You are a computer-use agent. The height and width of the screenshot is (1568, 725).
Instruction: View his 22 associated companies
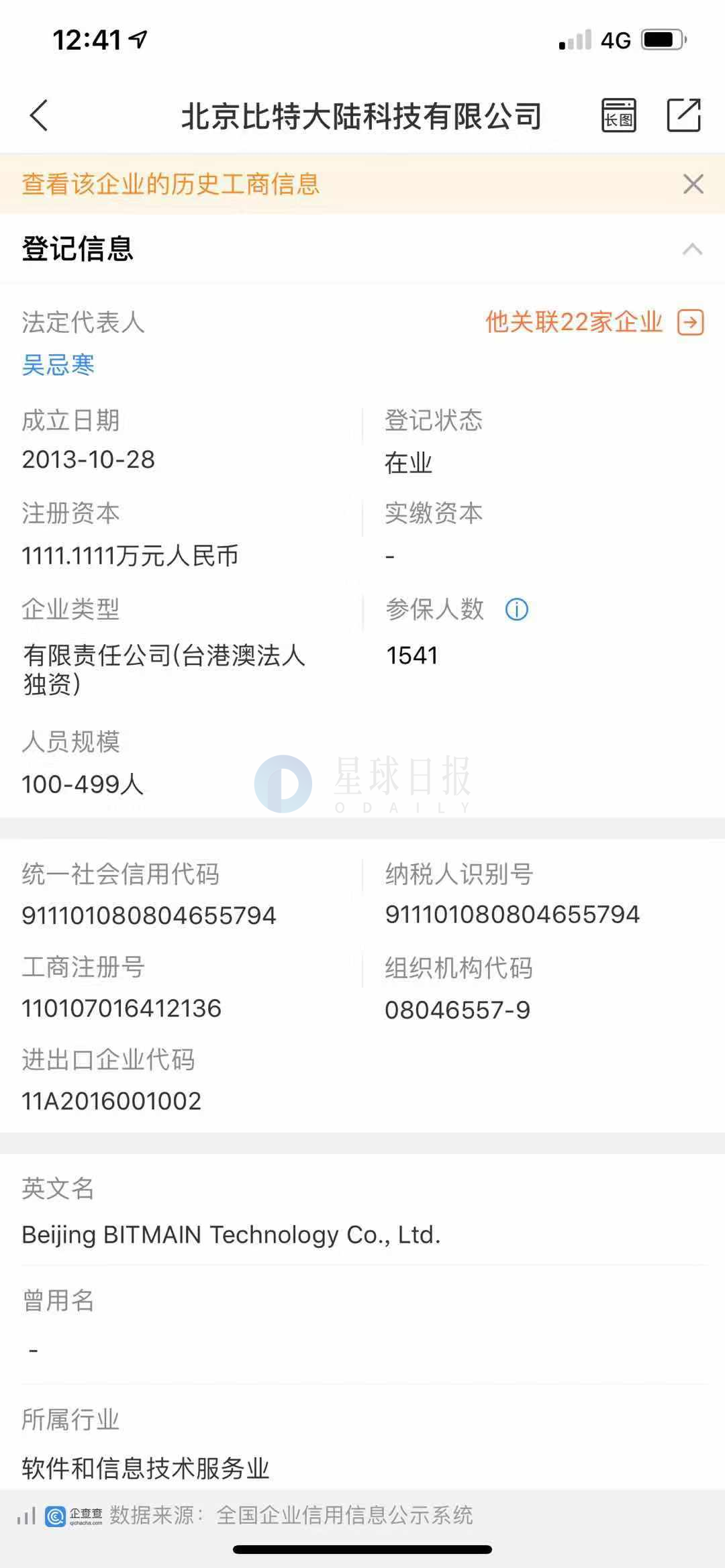tap(593, 322)
